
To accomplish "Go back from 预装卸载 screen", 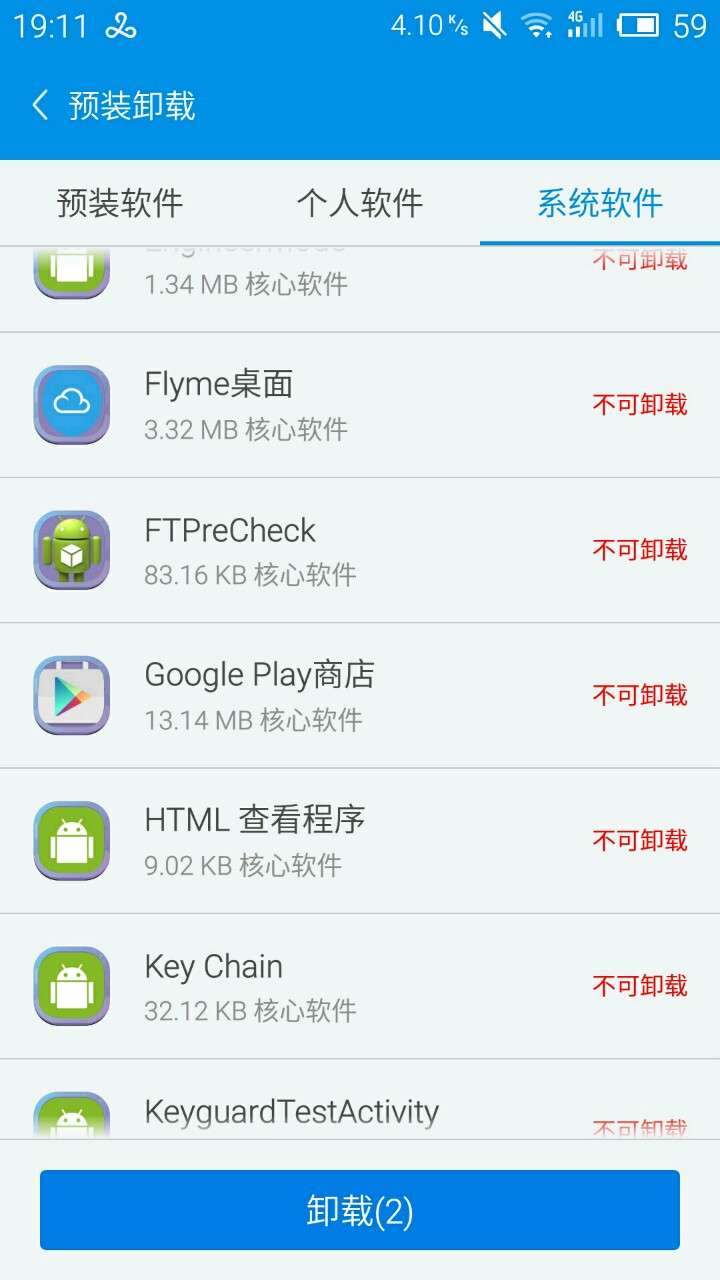I will pyautogui.click(x=40, y=105).
